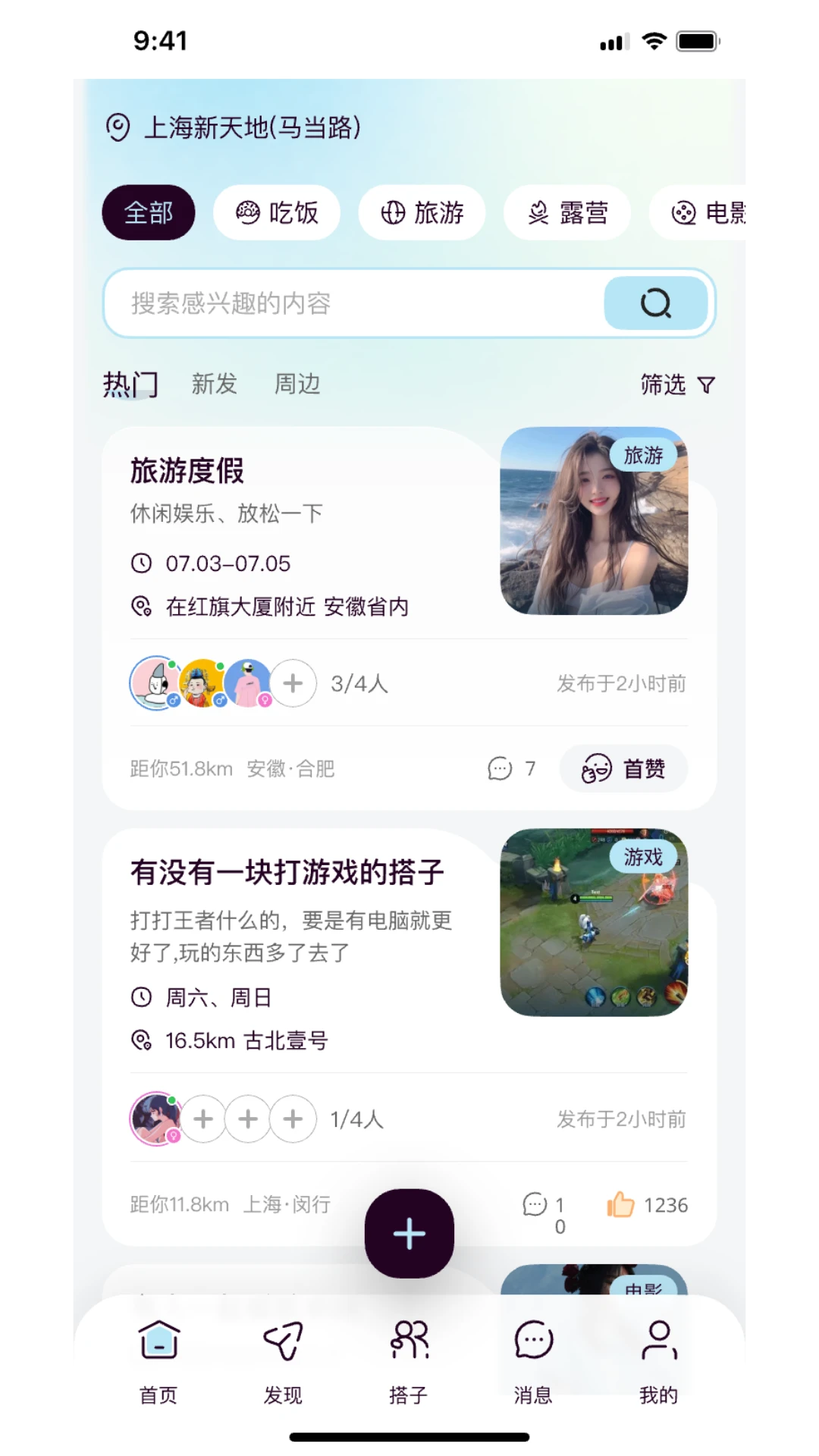Select the 吃饭 category filter

pos(277,213)
